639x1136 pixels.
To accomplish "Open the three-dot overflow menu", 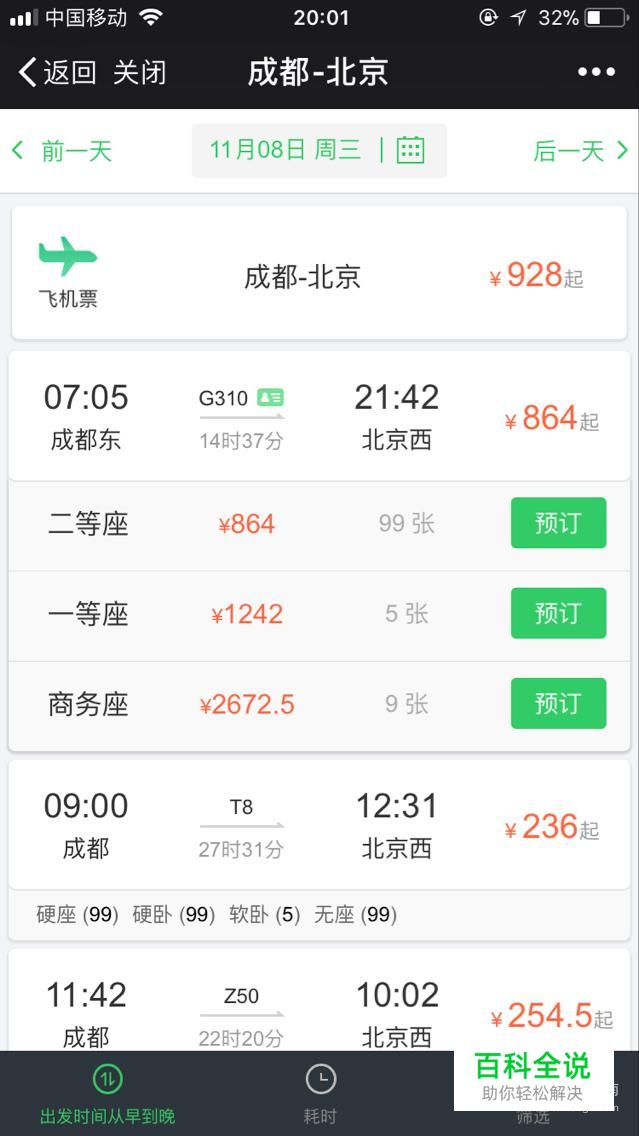I will point(596,72).
